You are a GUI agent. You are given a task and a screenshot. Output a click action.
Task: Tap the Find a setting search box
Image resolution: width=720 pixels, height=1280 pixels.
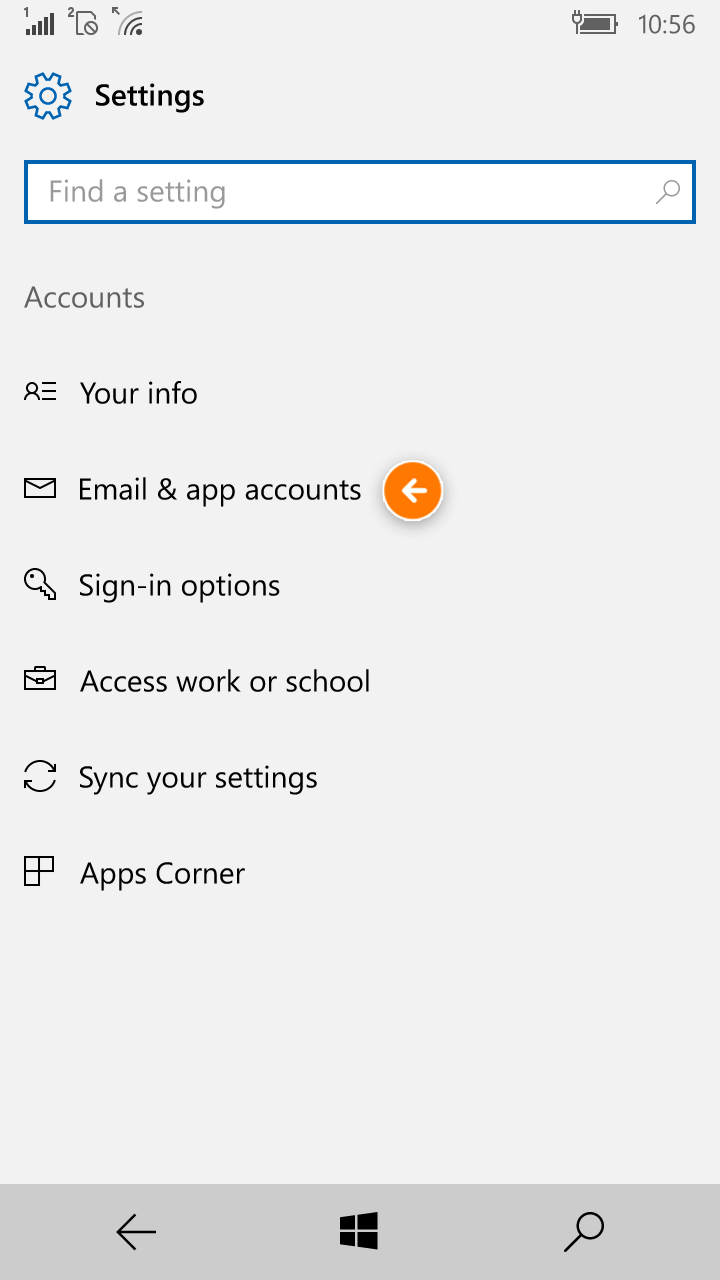[360, 192]
